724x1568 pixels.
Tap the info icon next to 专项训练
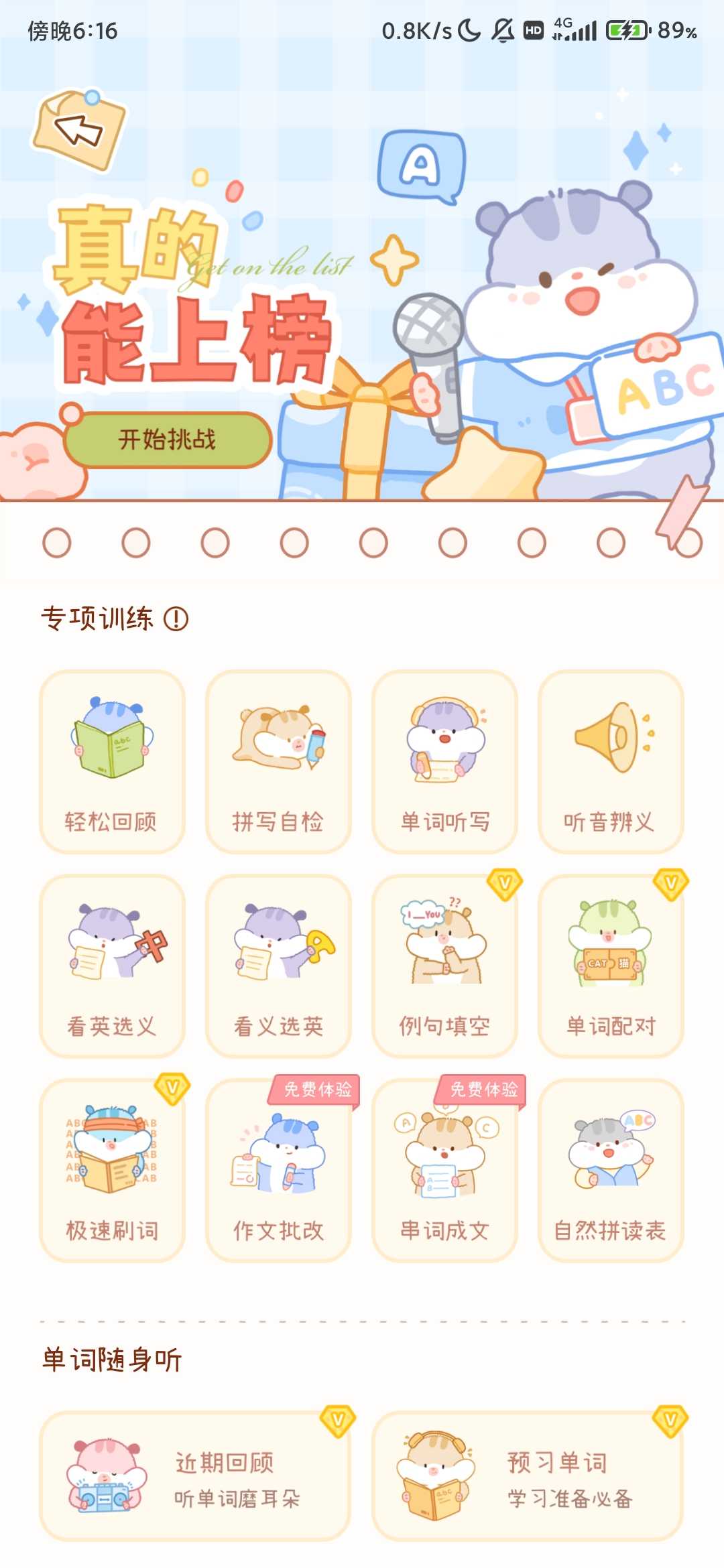[x=177, y=618]
